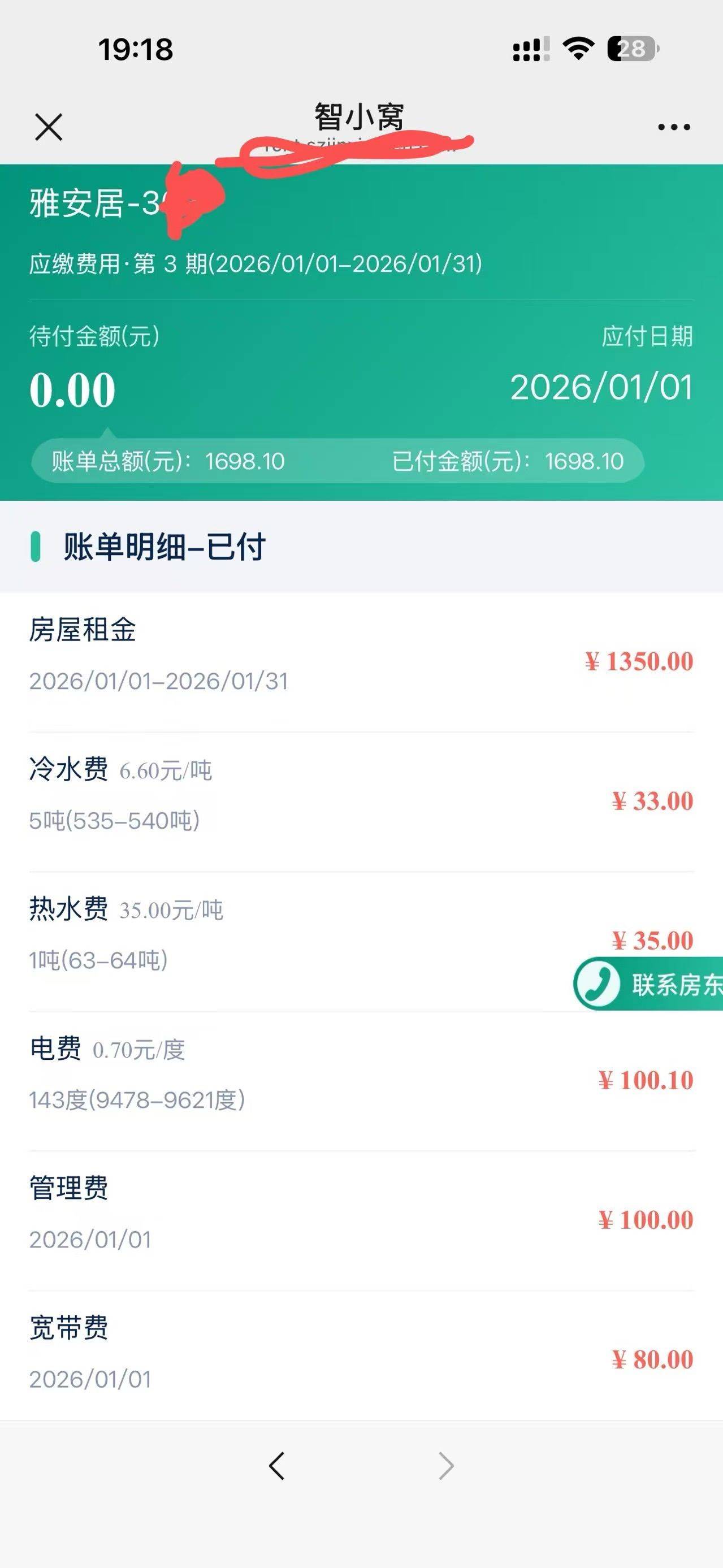This screenshot has width=723, height=1568.
Task: Go back using the bottom left arrow
Action: pos(277,1466)
